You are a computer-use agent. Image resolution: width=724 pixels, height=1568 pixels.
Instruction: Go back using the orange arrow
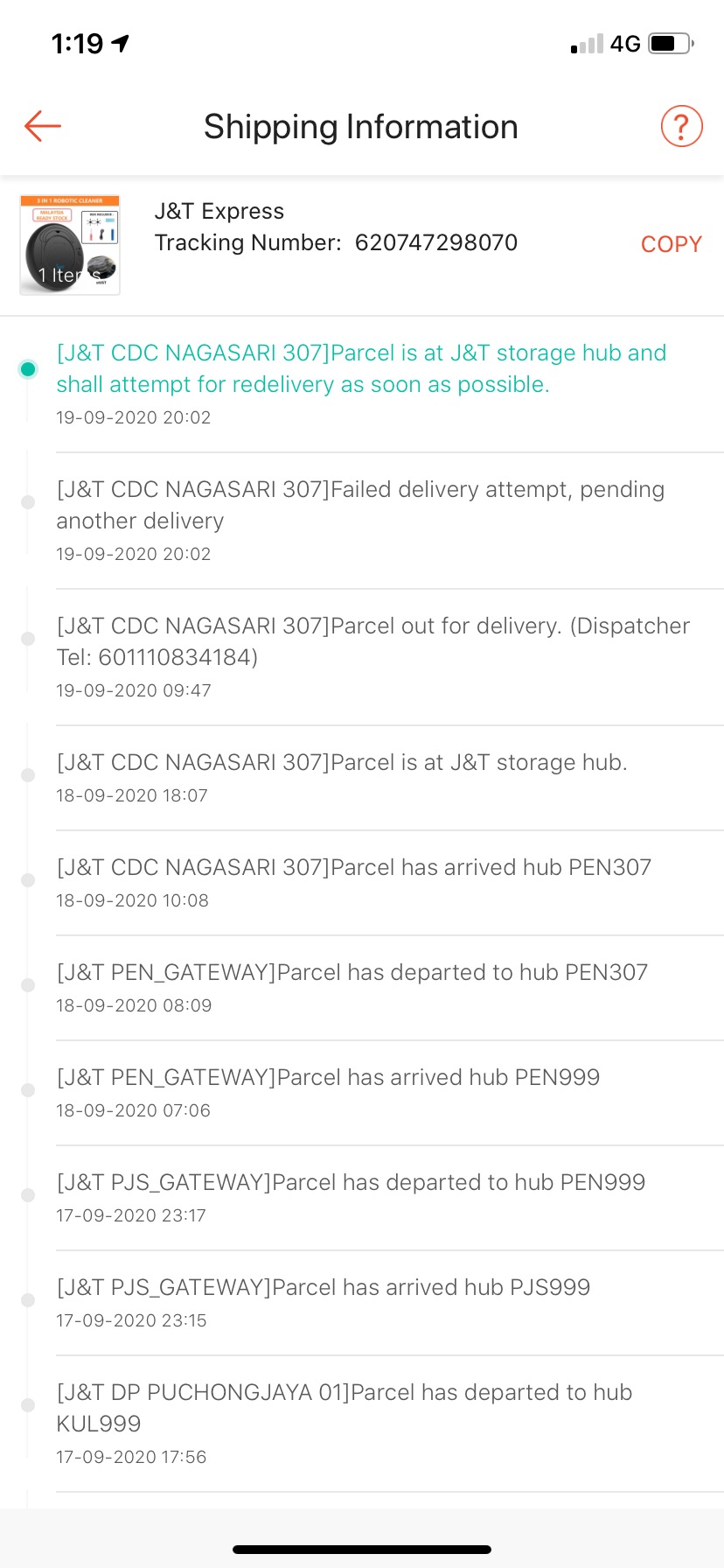(x=42, y=126)
